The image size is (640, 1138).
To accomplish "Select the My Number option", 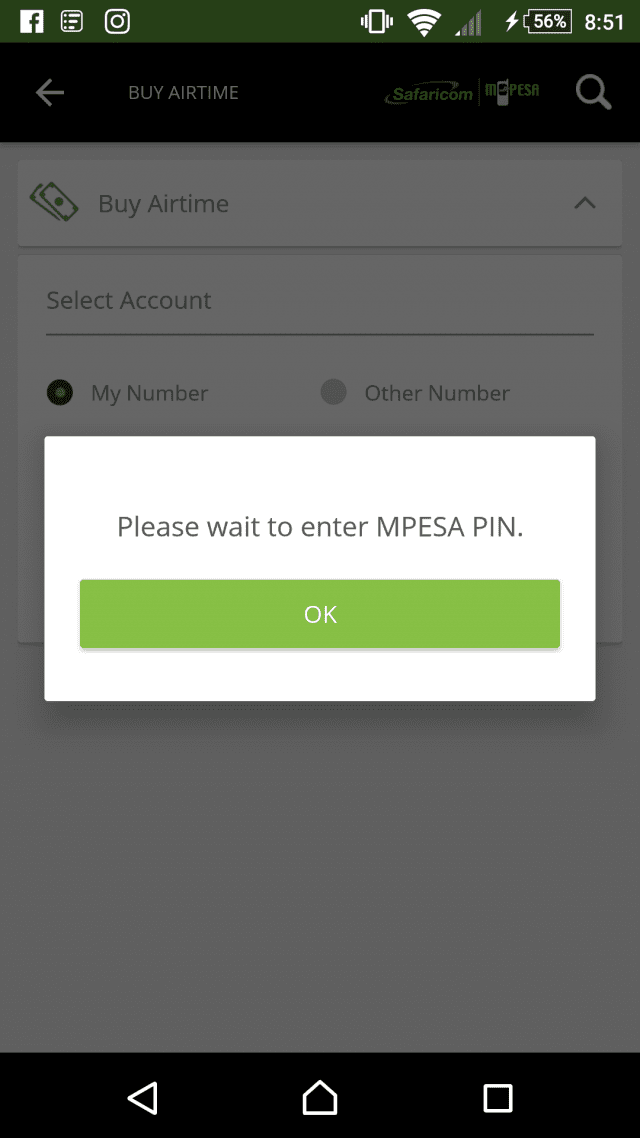I will tap(61, 393).
